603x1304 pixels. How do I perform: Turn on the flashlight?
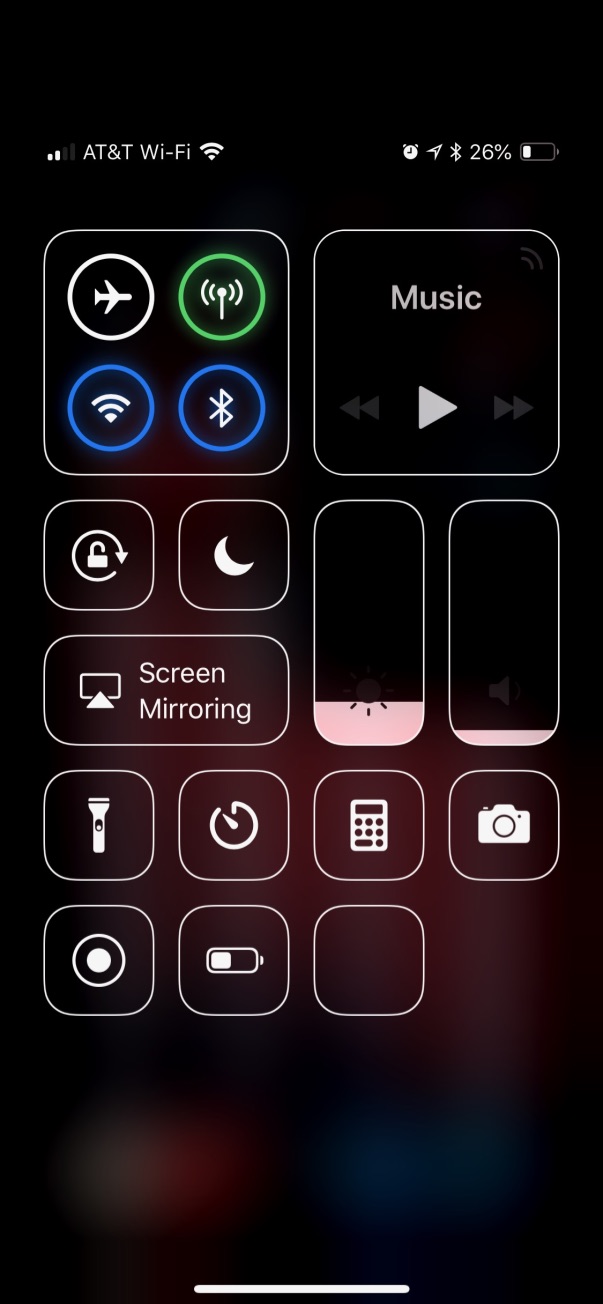click(99, 825)
